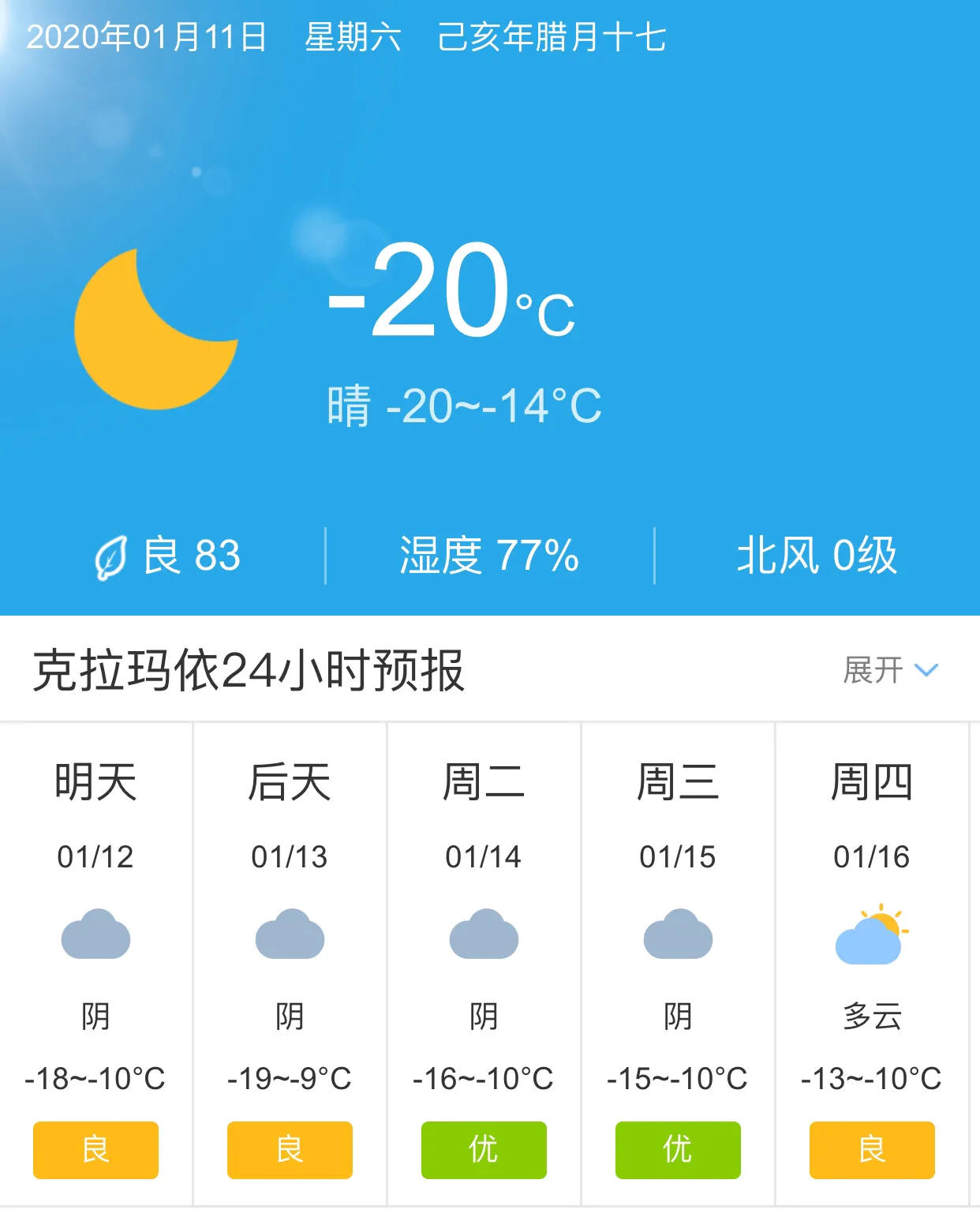Viewport: 980px width, 1232px height.
Task: Toggle the 优 badge under 周三
Action: (x=677, y=1150)
